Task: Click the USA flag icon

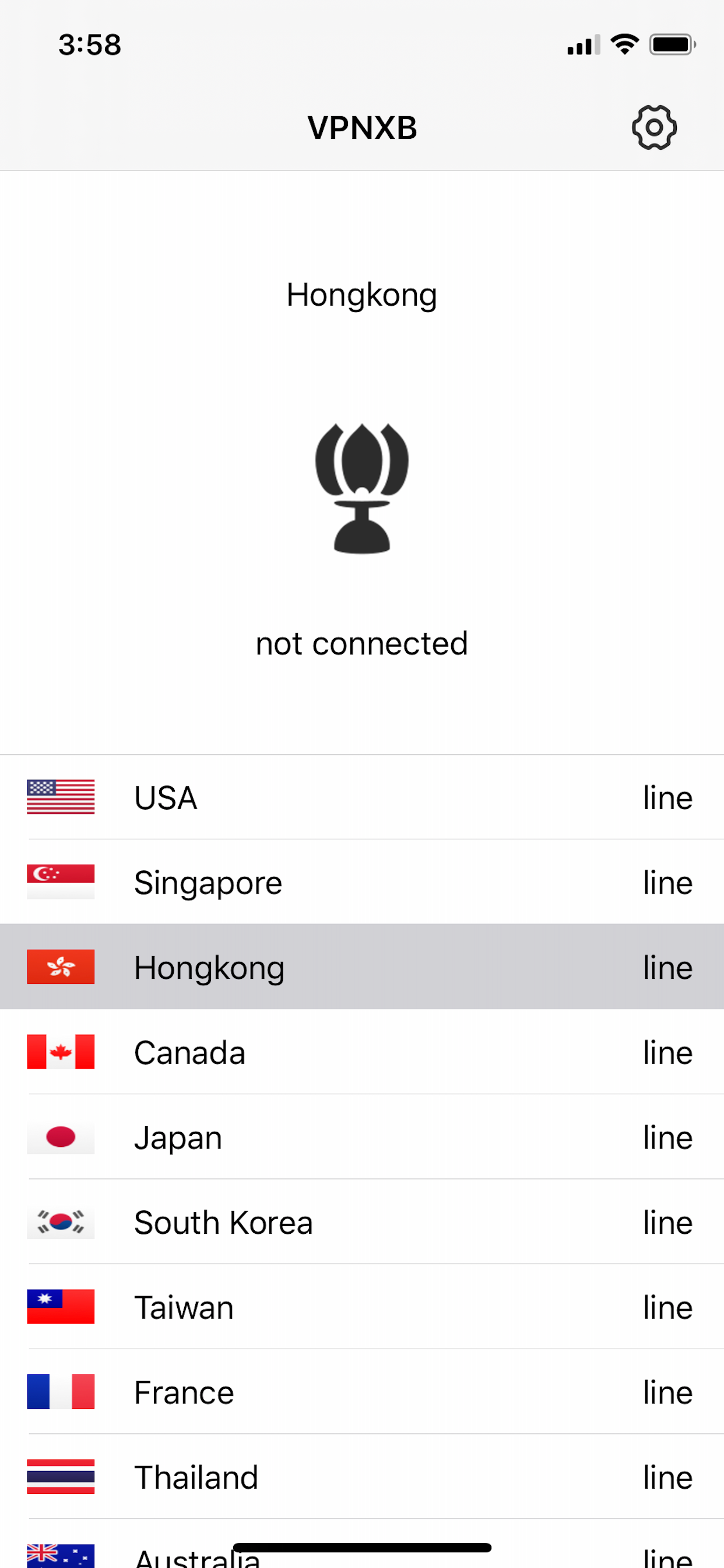Action: [61, 798]
